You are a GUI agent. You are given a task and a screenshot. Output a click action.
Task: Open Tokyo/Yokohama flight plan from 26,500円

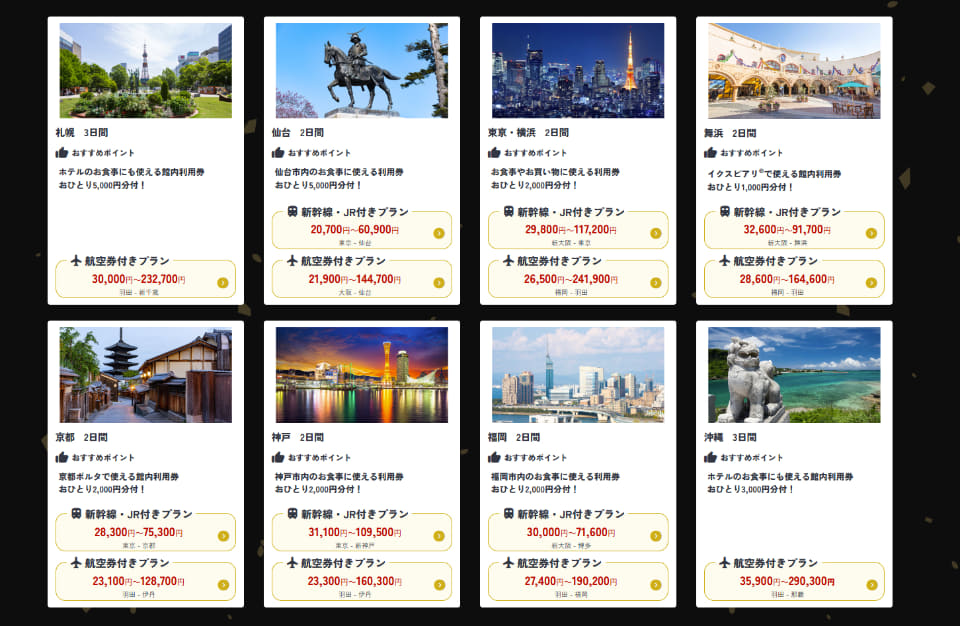click(x=577, y=280)
